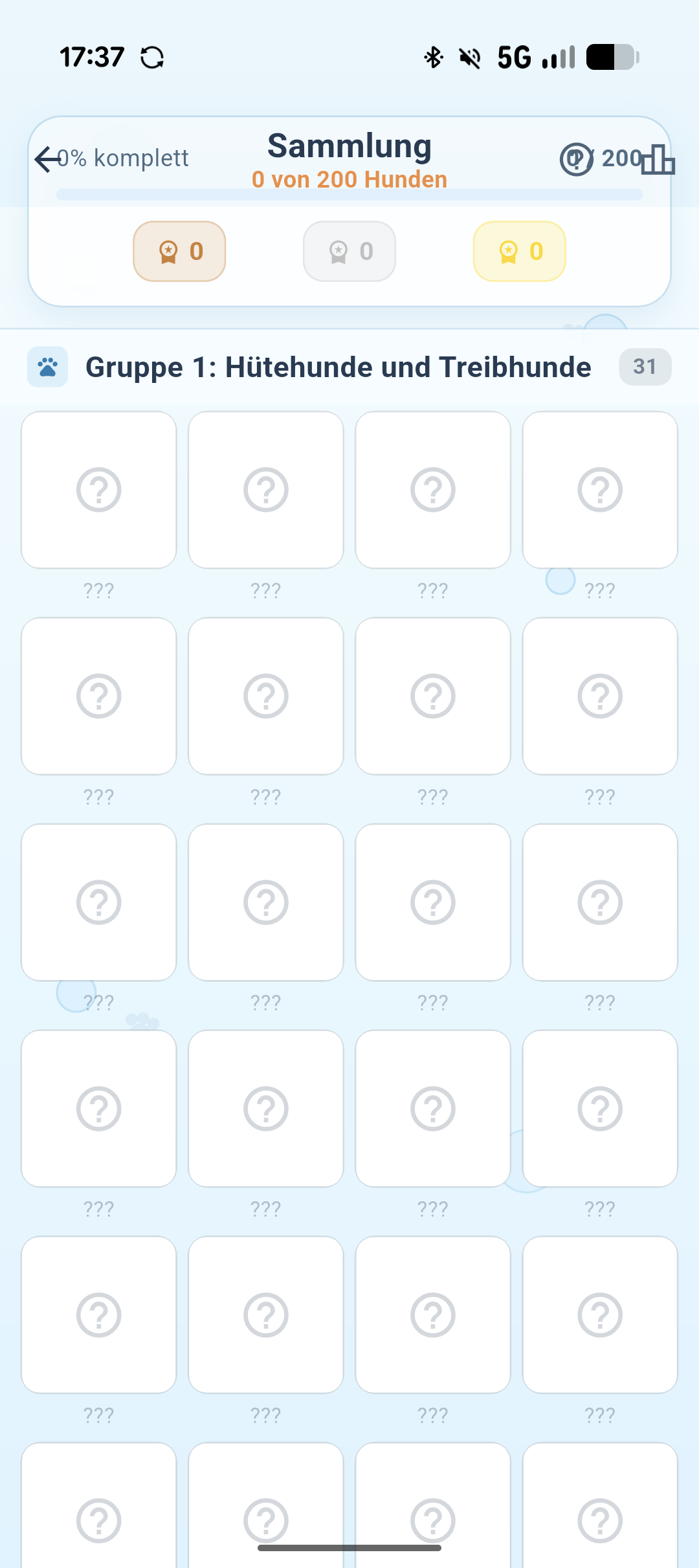Viewport: 699px width, 1568px height.
Task: Open the leaderboard podium icon
Action: pos(658,159)
